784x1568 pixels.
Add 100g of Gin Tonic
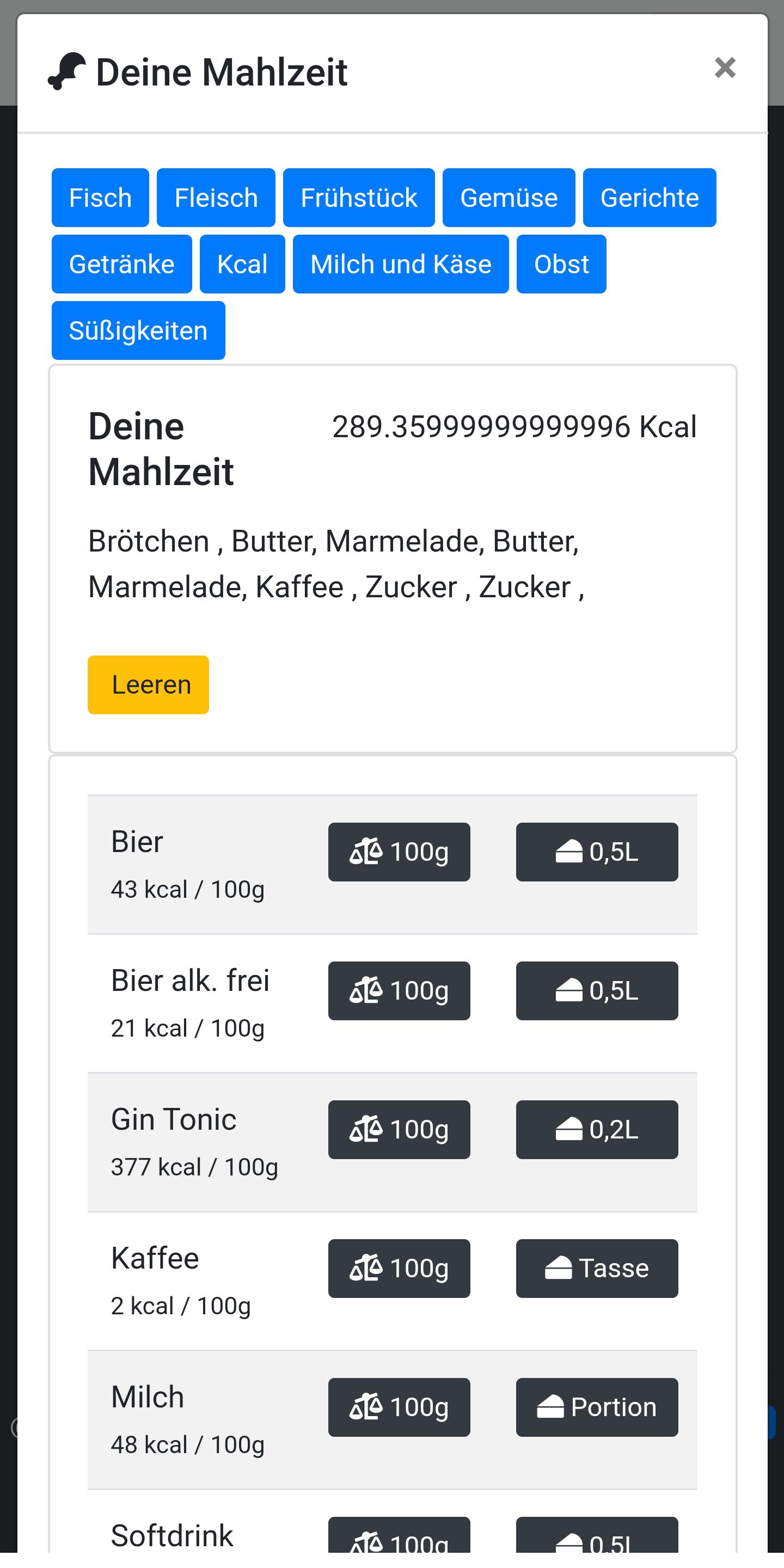pos(399,1130)
